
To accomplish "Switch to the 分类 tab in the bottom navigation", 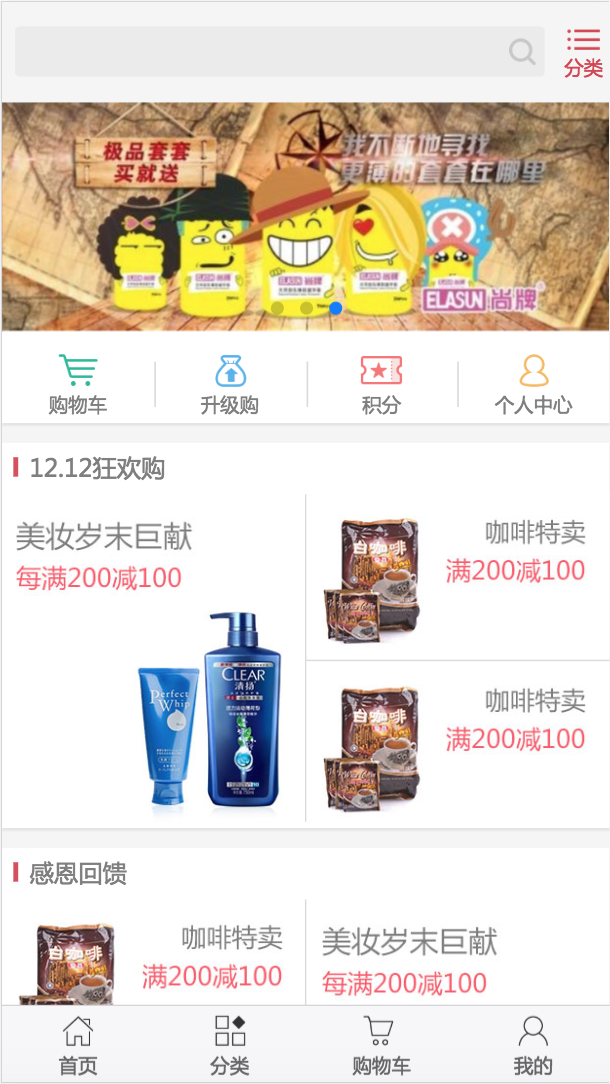I will [230, 1045].
